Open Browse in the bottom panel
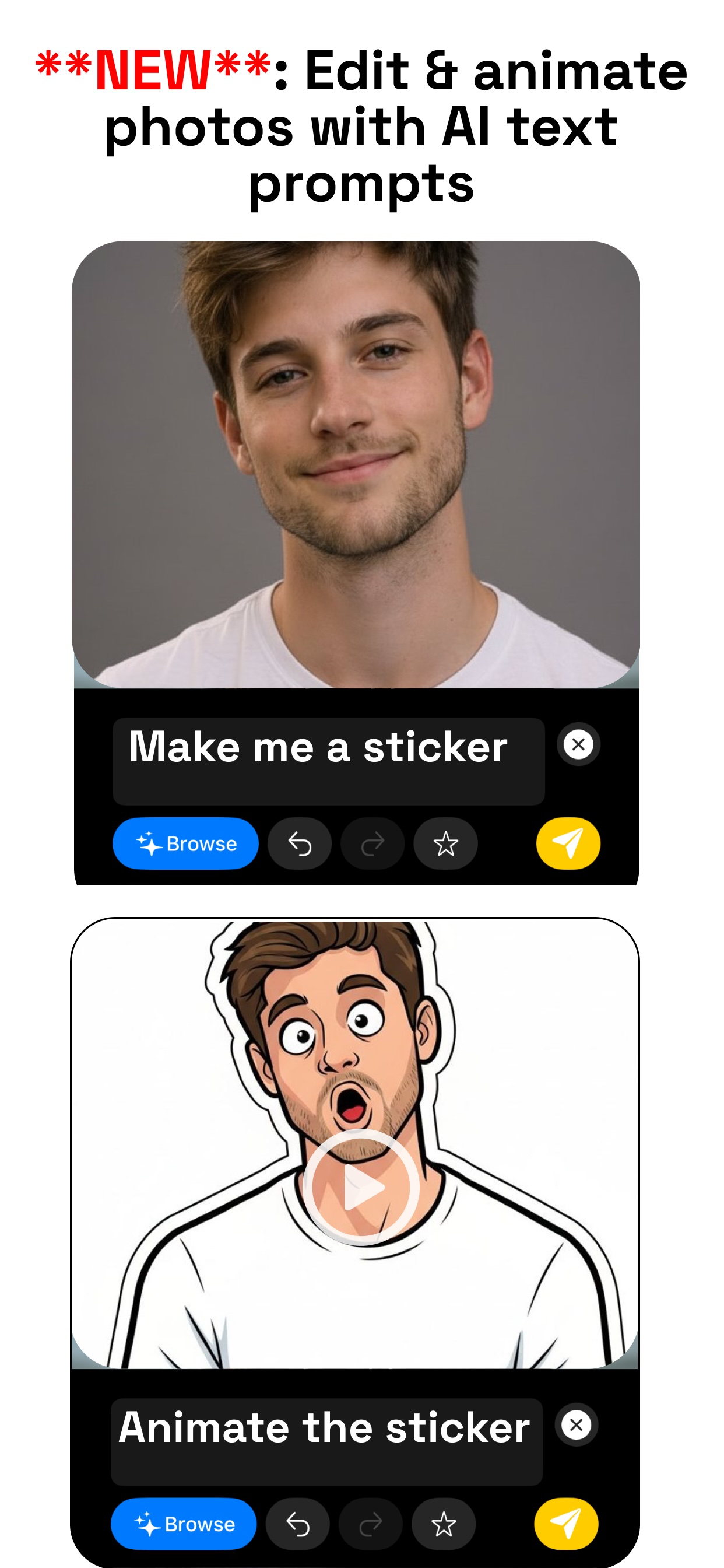Viewport: 724px width, 1568px height. (x=183, y=1524)
